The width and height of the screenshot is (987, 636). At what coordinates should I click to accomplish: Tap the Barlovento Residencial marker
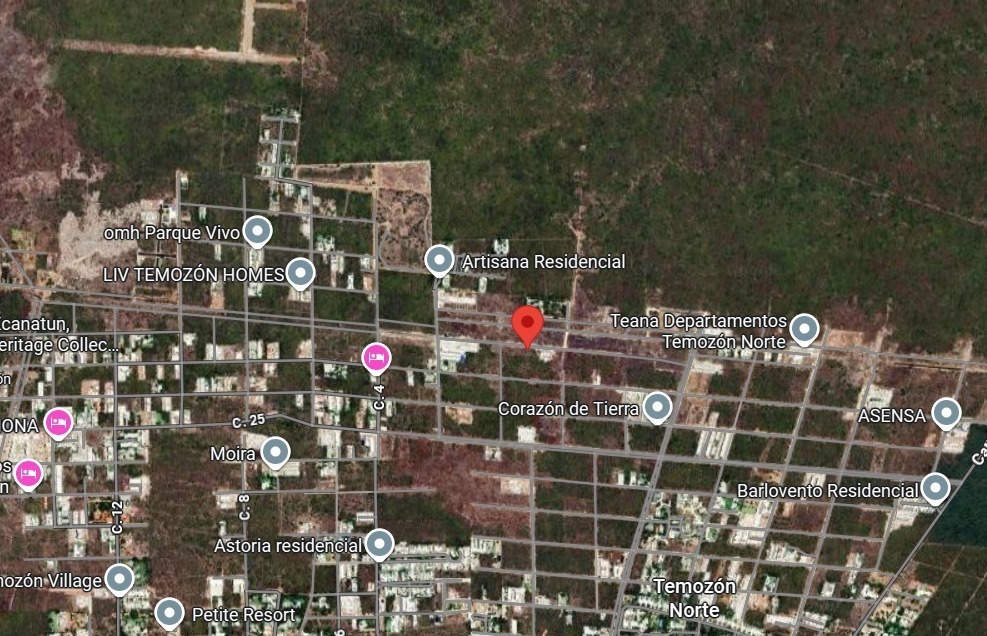coord(935,487)
